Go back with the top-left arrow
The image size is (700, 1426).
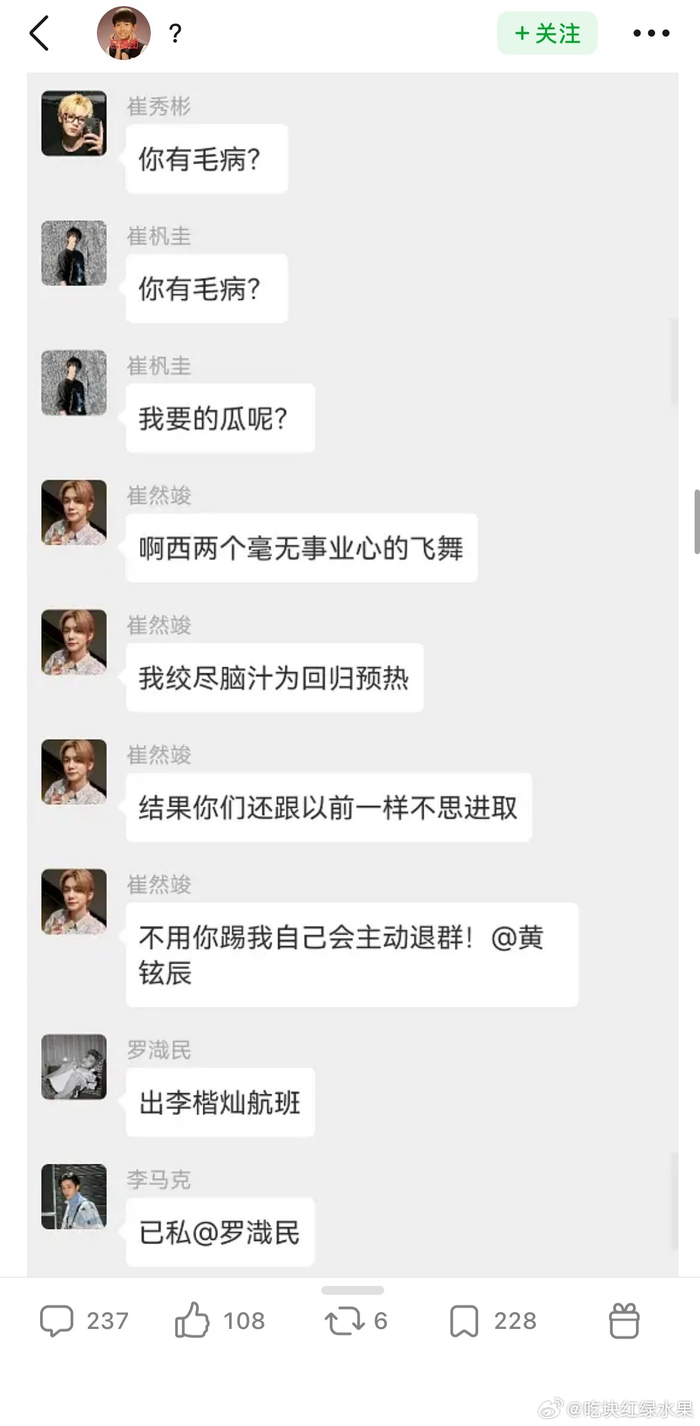[39, 33]
